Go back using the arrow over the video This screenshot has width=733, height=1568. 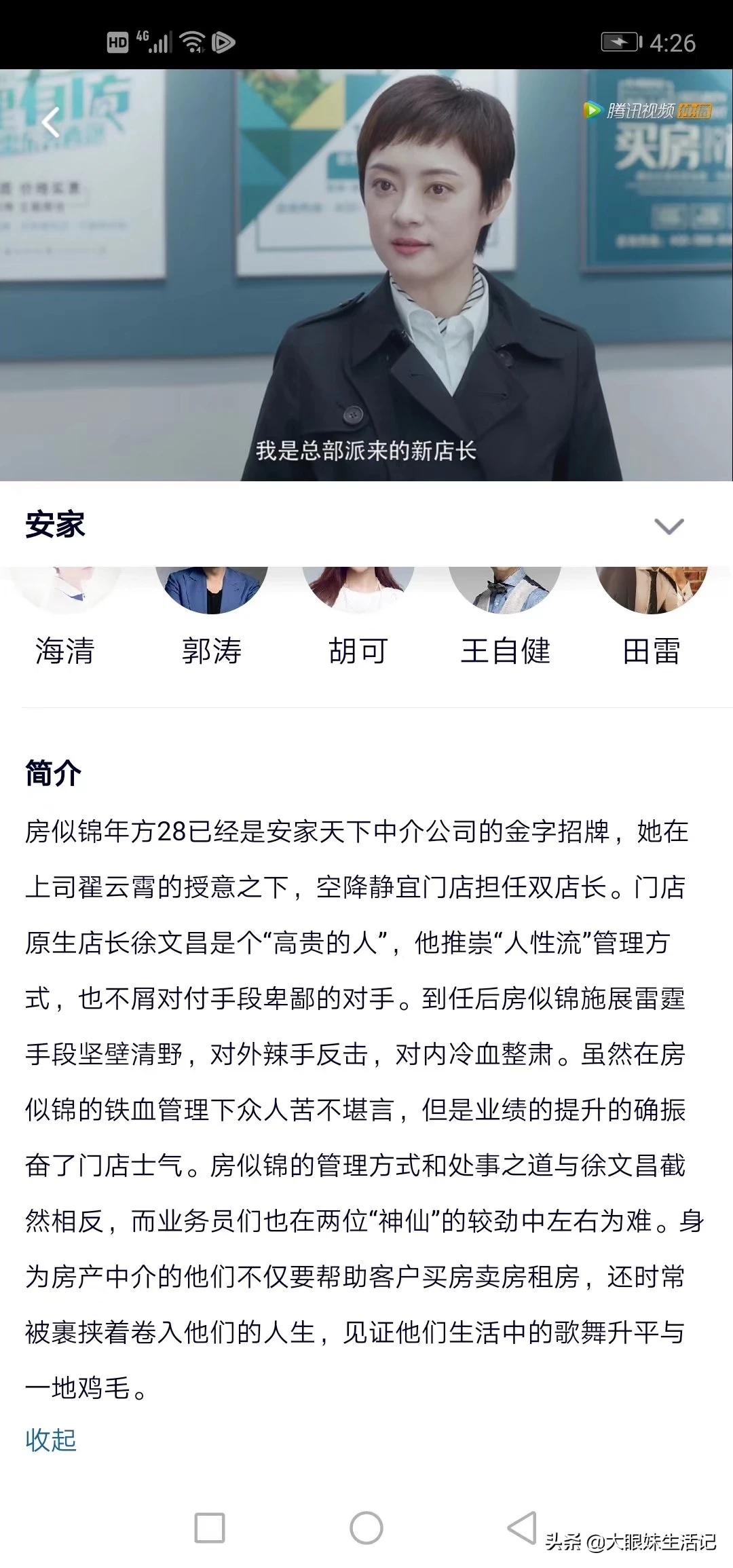(51, 122)
